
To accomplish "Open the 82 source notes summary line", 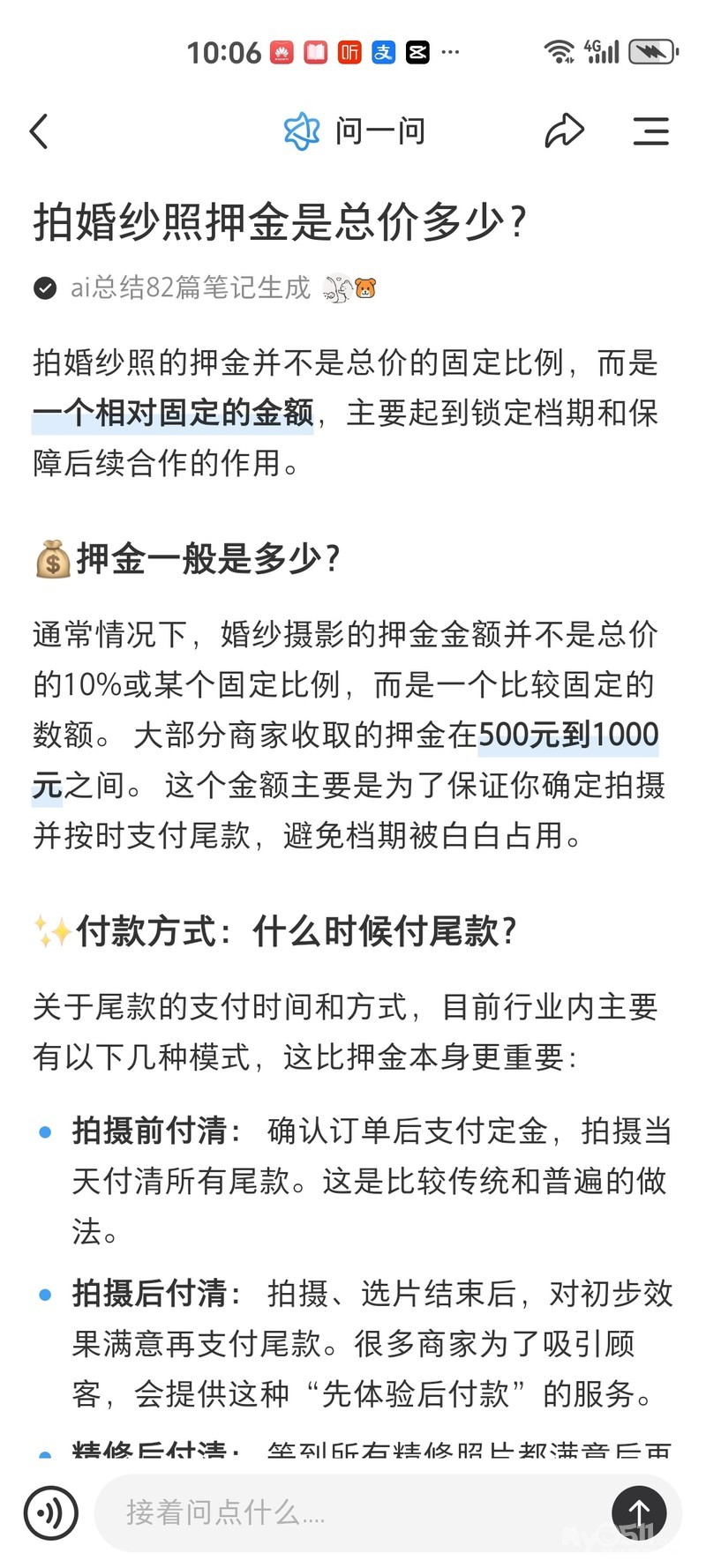I will coord(191,287).
